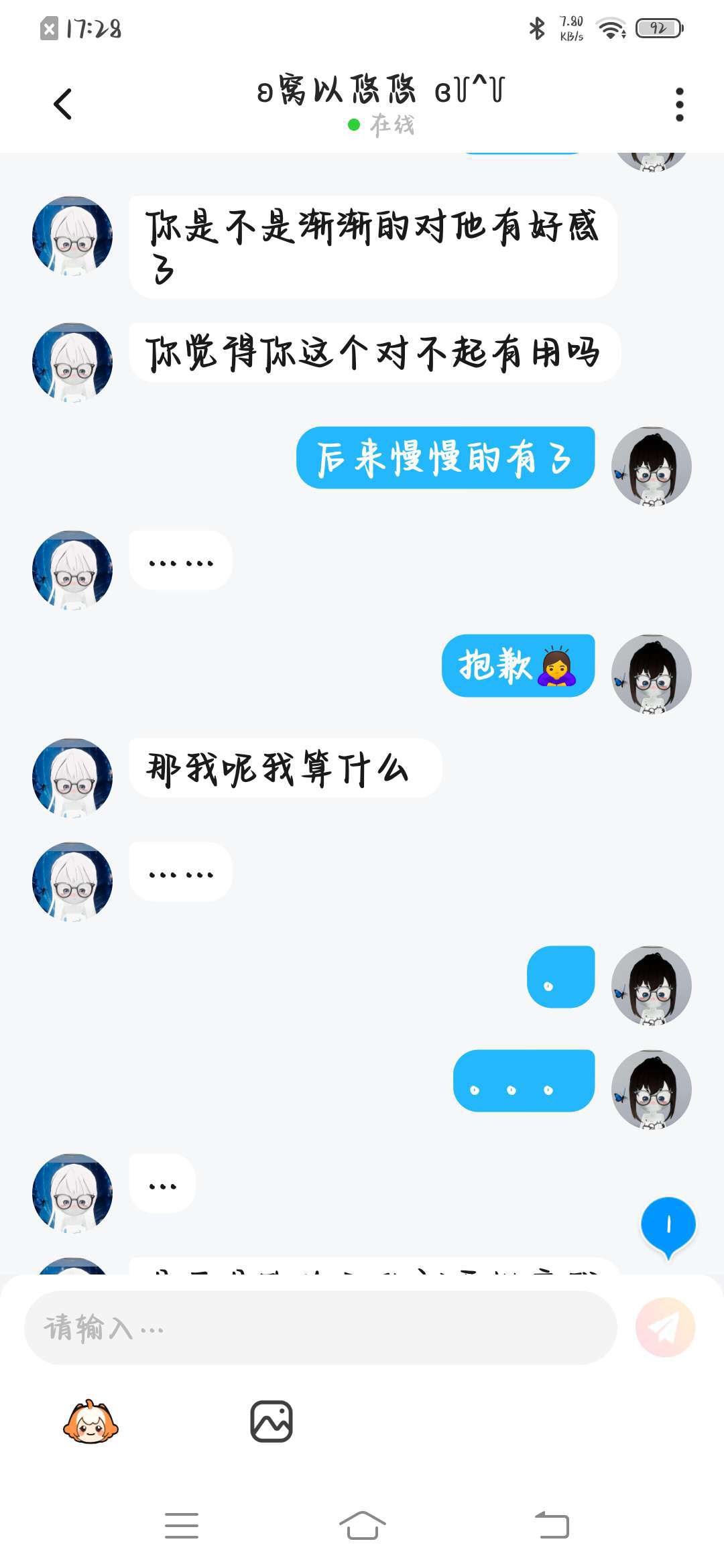Open the emoji sticker picker
Viewport: 724px width, 1568px height.
[90, 1421]
